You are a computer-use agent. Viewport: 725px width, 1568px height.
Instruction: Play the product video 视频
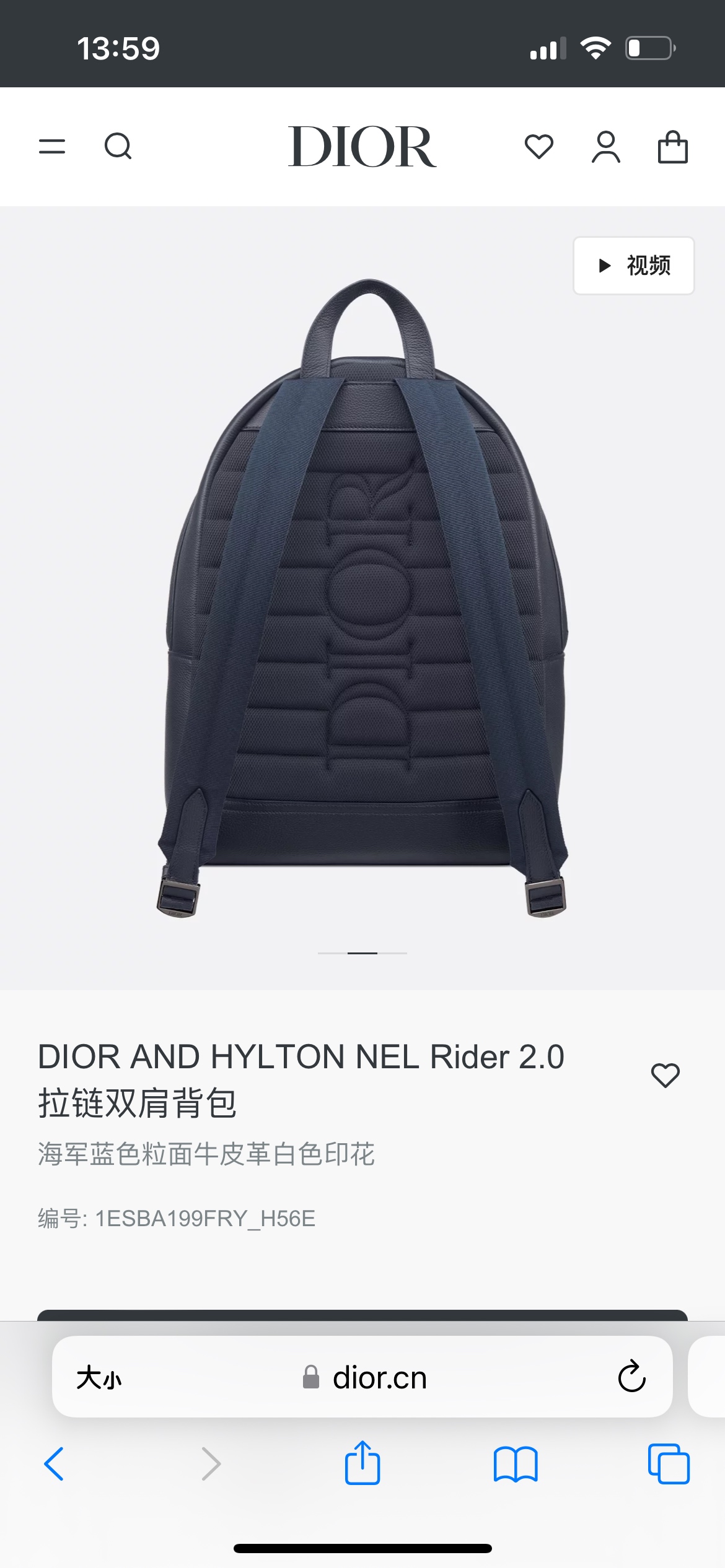coord(633,266)
